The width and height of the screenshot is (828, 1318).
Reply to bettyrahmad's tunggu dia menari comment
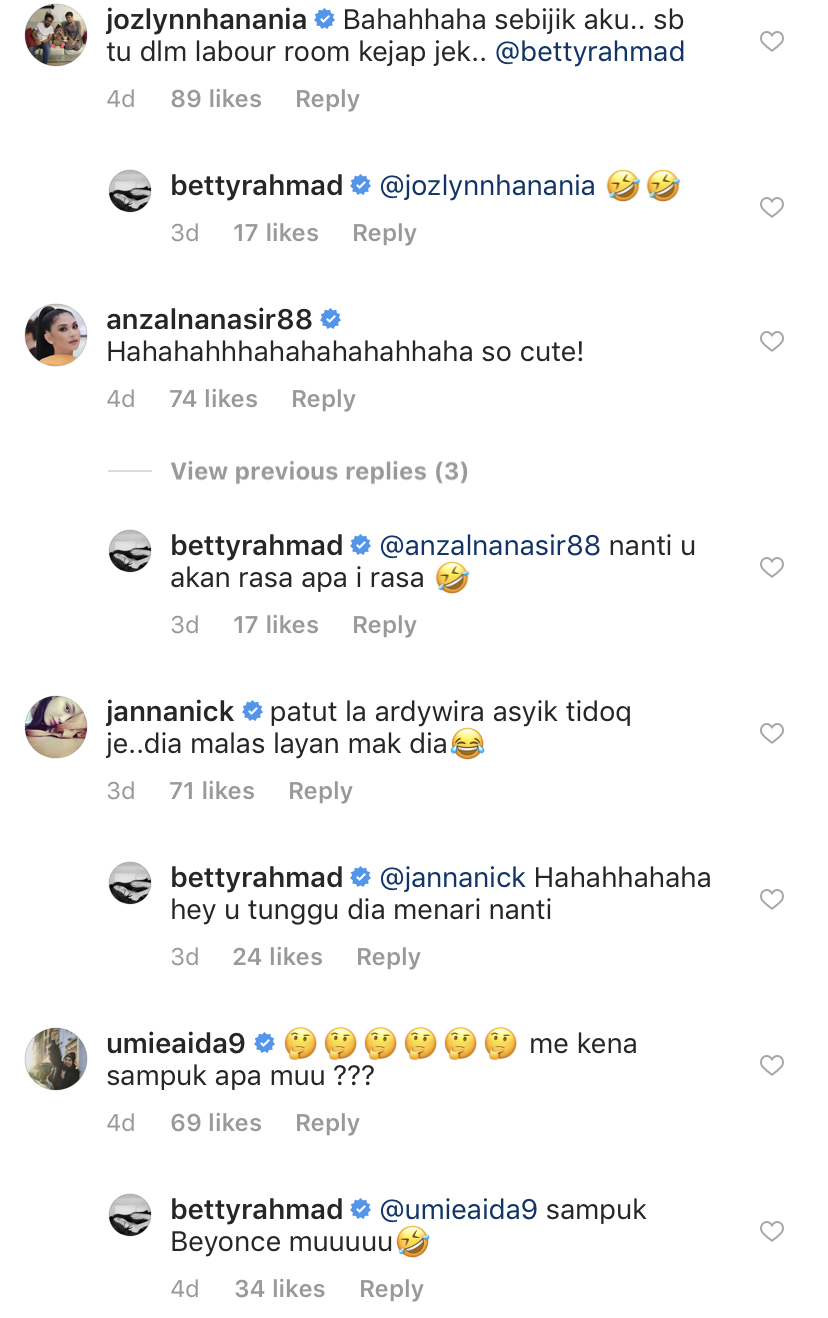coord(388,957)
